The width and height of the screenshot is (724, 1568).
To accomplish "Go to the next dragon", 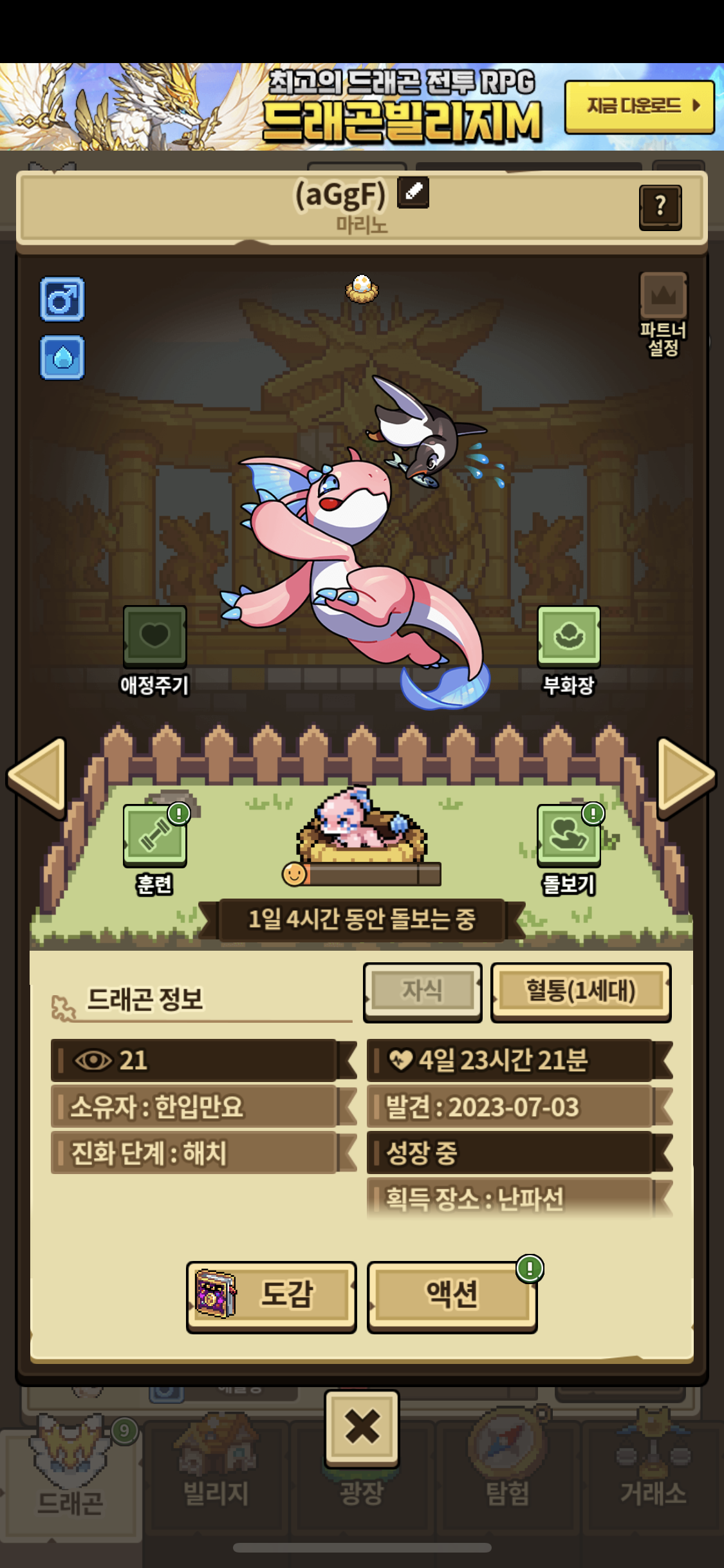I will click(686, 778).
